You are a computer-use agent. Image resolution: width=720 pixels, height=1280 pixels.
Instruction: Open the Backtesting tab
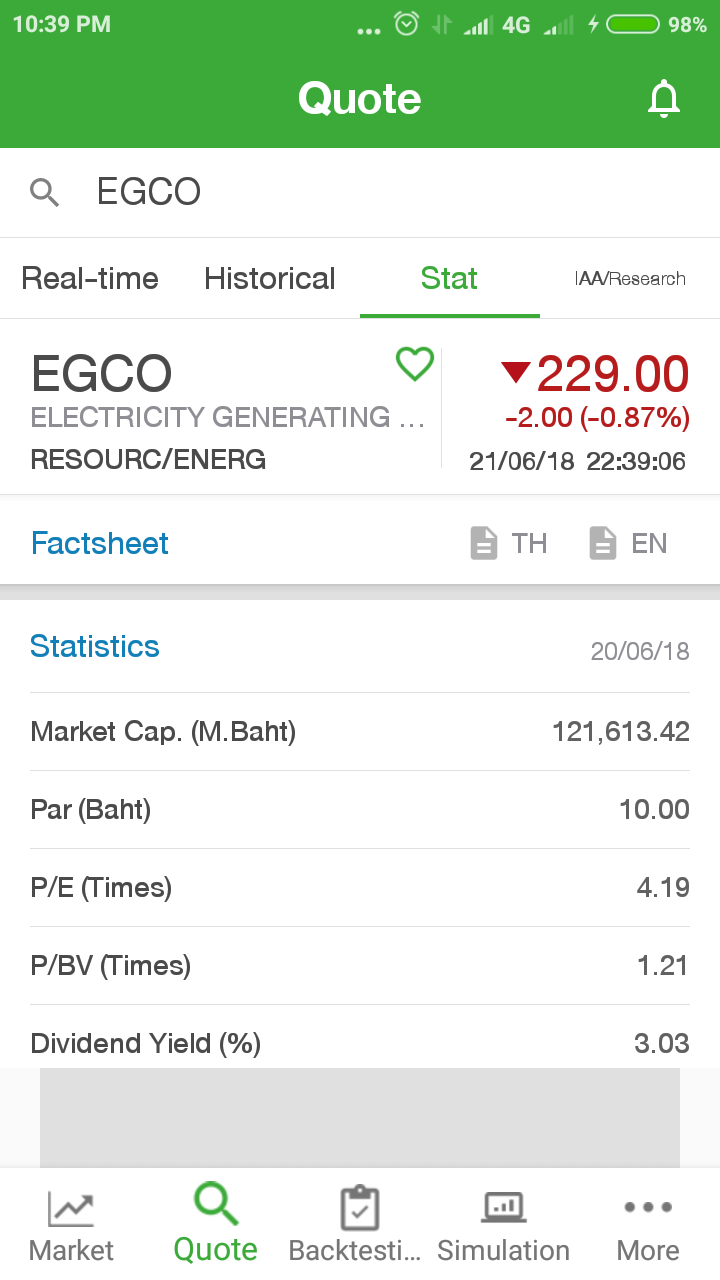(359, 1224)
